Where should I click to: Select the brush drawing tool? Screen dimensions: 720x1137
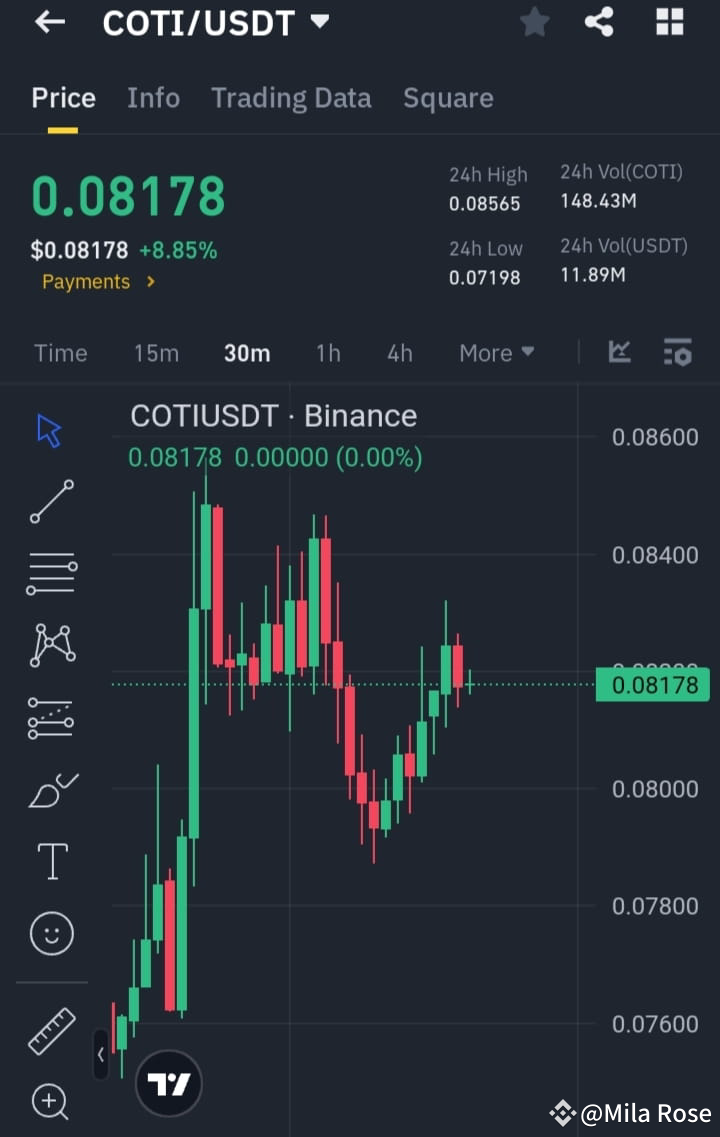tap(50, 788)
